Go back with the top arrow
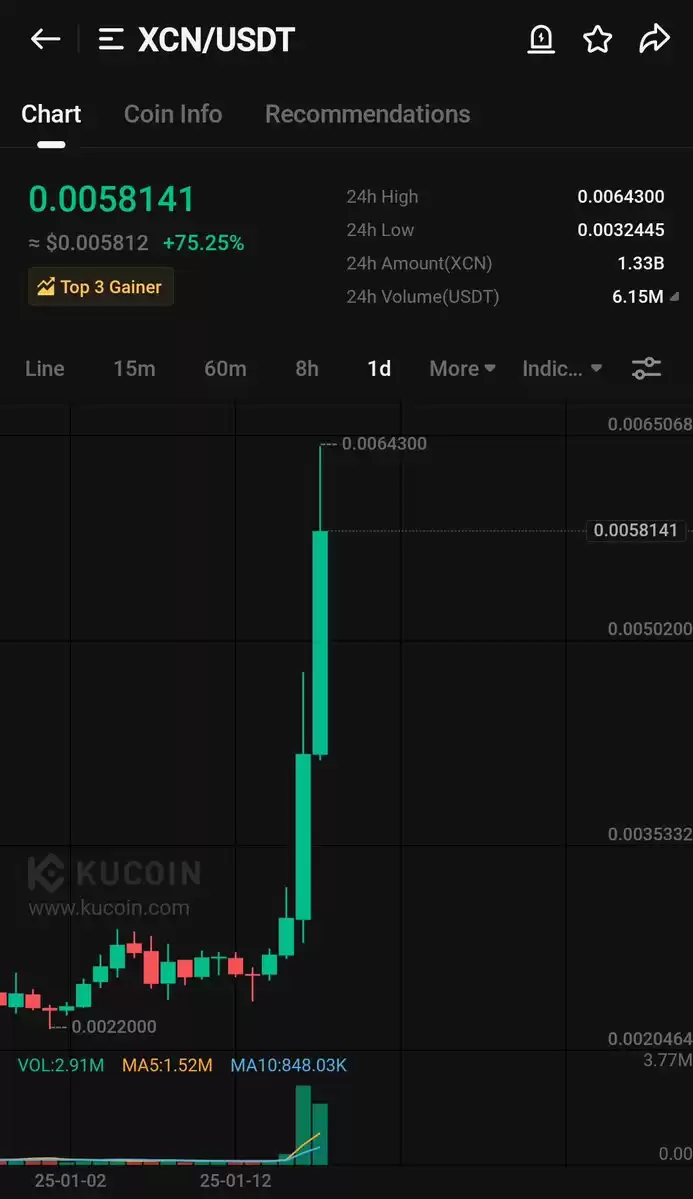The image size is (693, 1199). pyautogui.click(x=45, y=39)
